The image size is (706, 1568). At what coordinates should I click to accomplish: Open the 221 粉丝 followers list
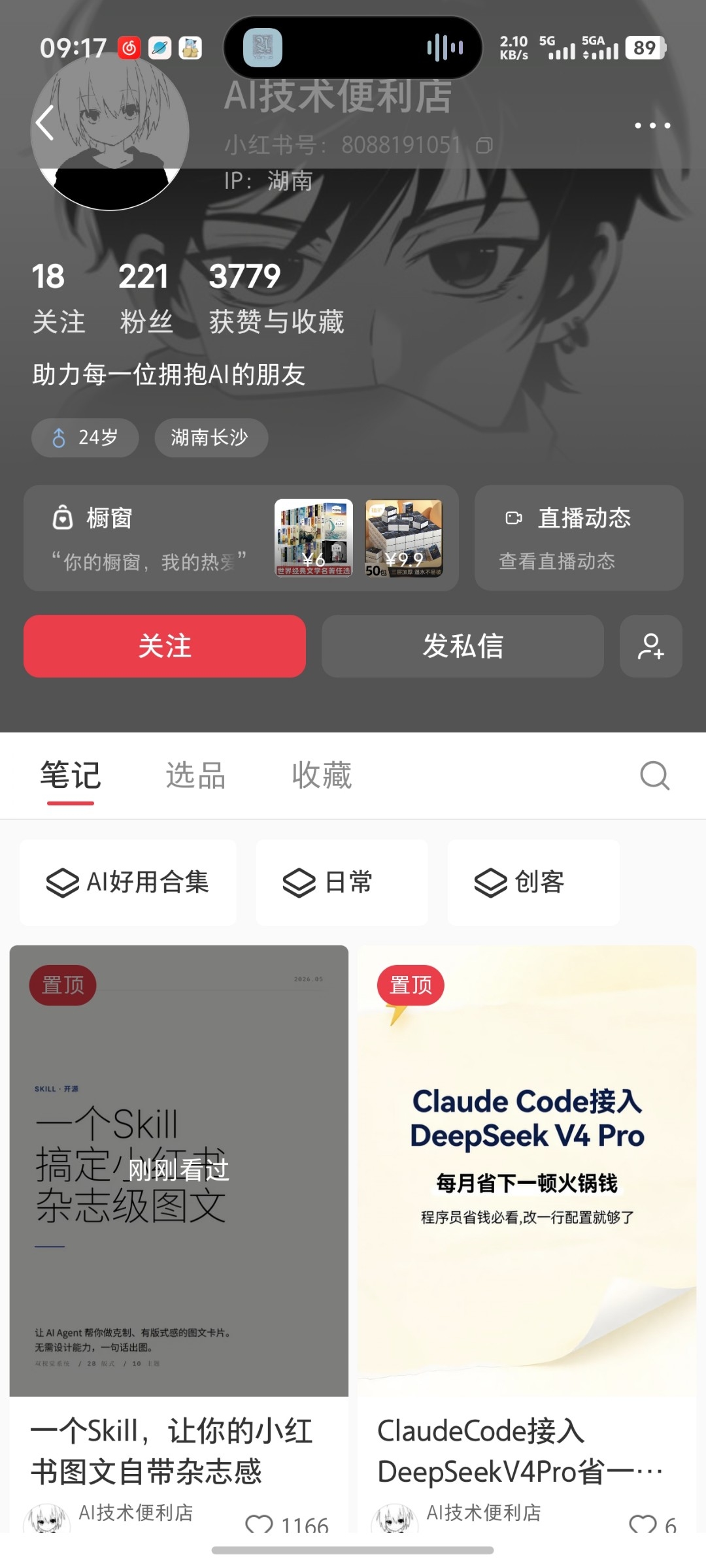pyautogui.click(x=146, y=298)
